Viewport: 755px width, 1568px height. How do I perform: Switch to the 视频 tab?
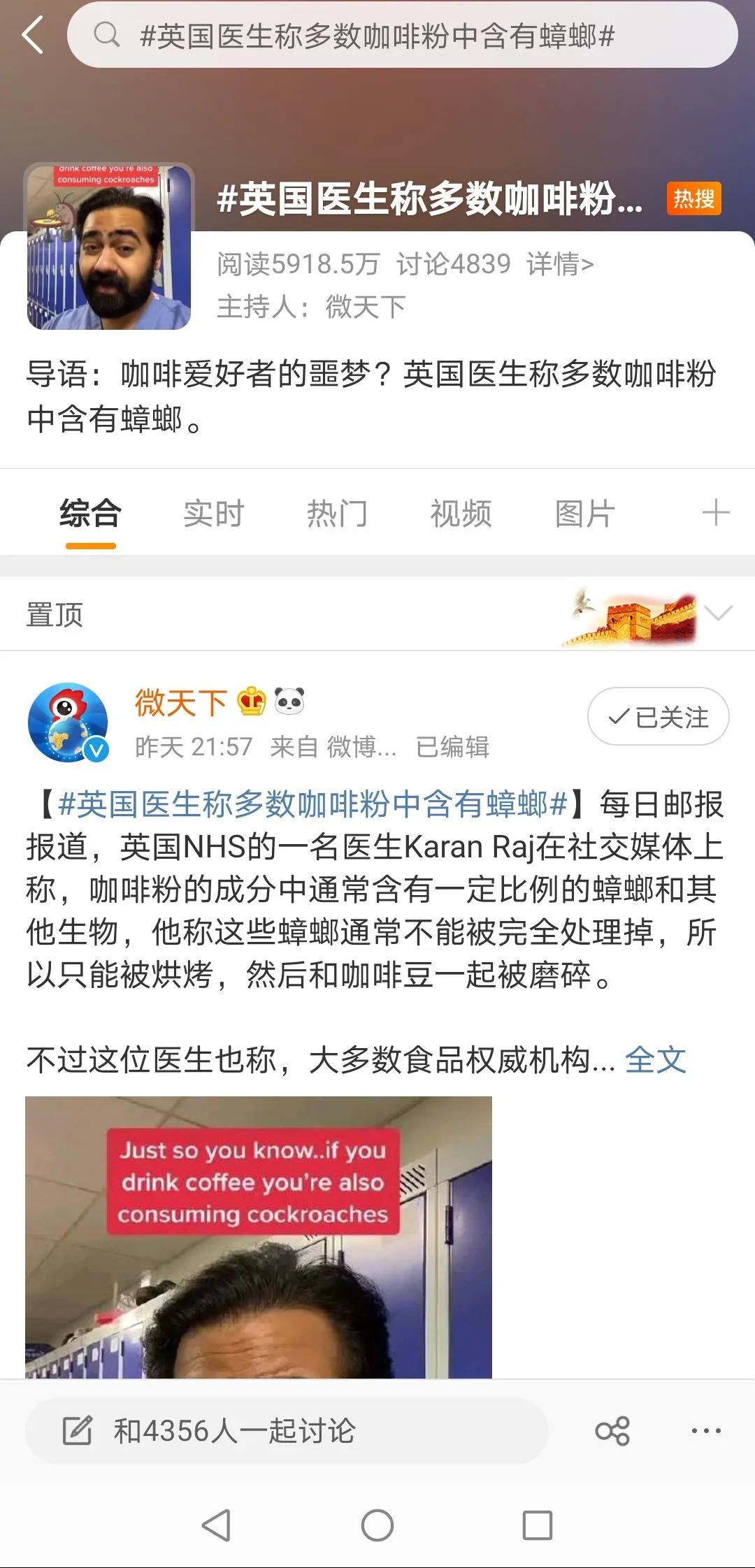(x=461, y=514)
